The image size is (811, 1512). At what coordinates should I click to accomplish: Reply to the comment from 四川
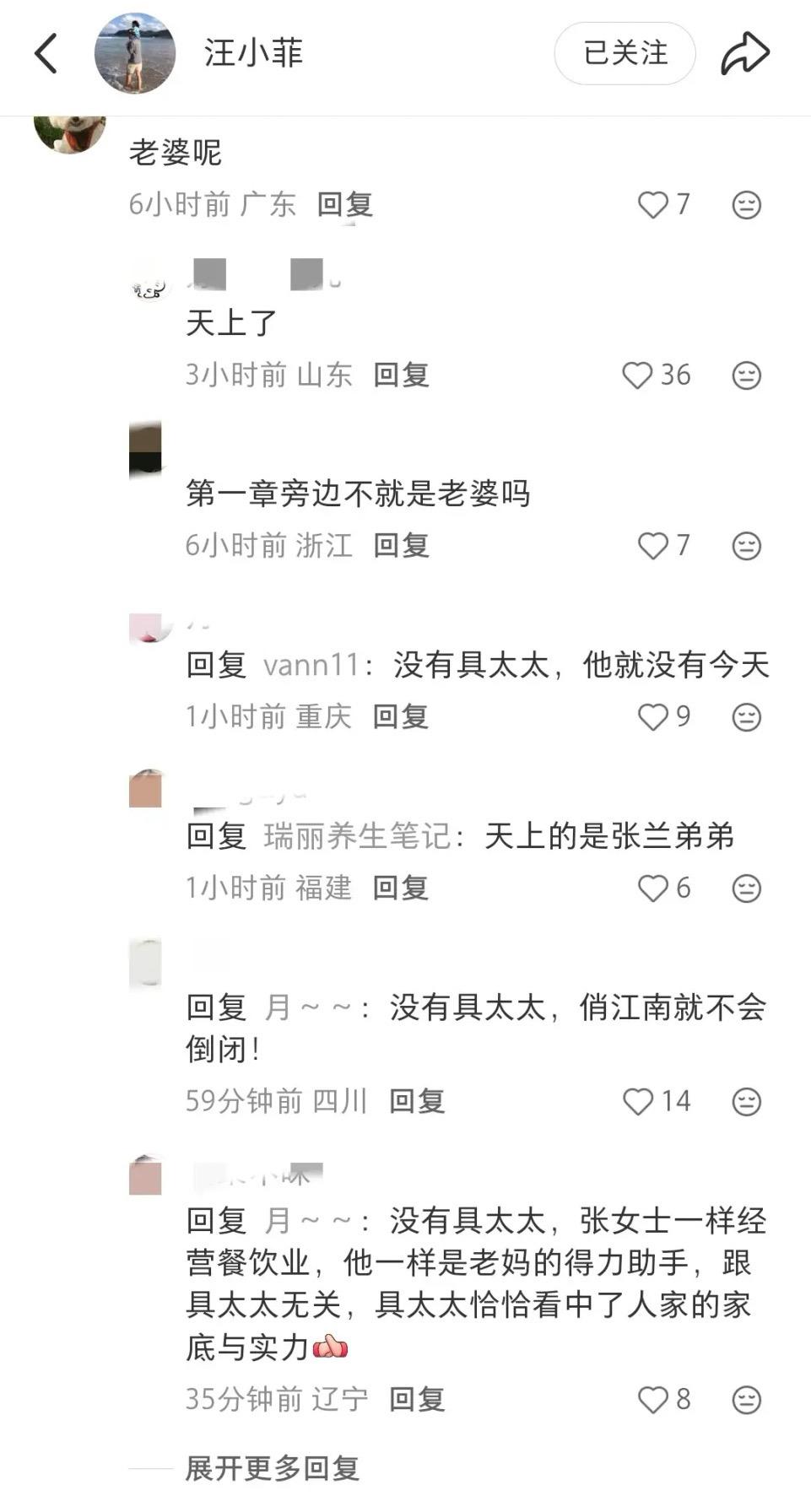tap(417, 1101)
